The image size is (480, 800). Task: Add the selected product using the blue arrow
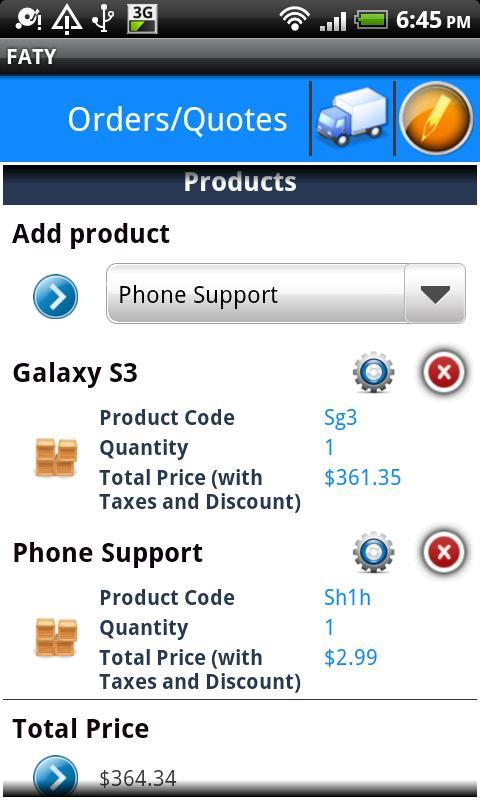click(x=56, y=296)
